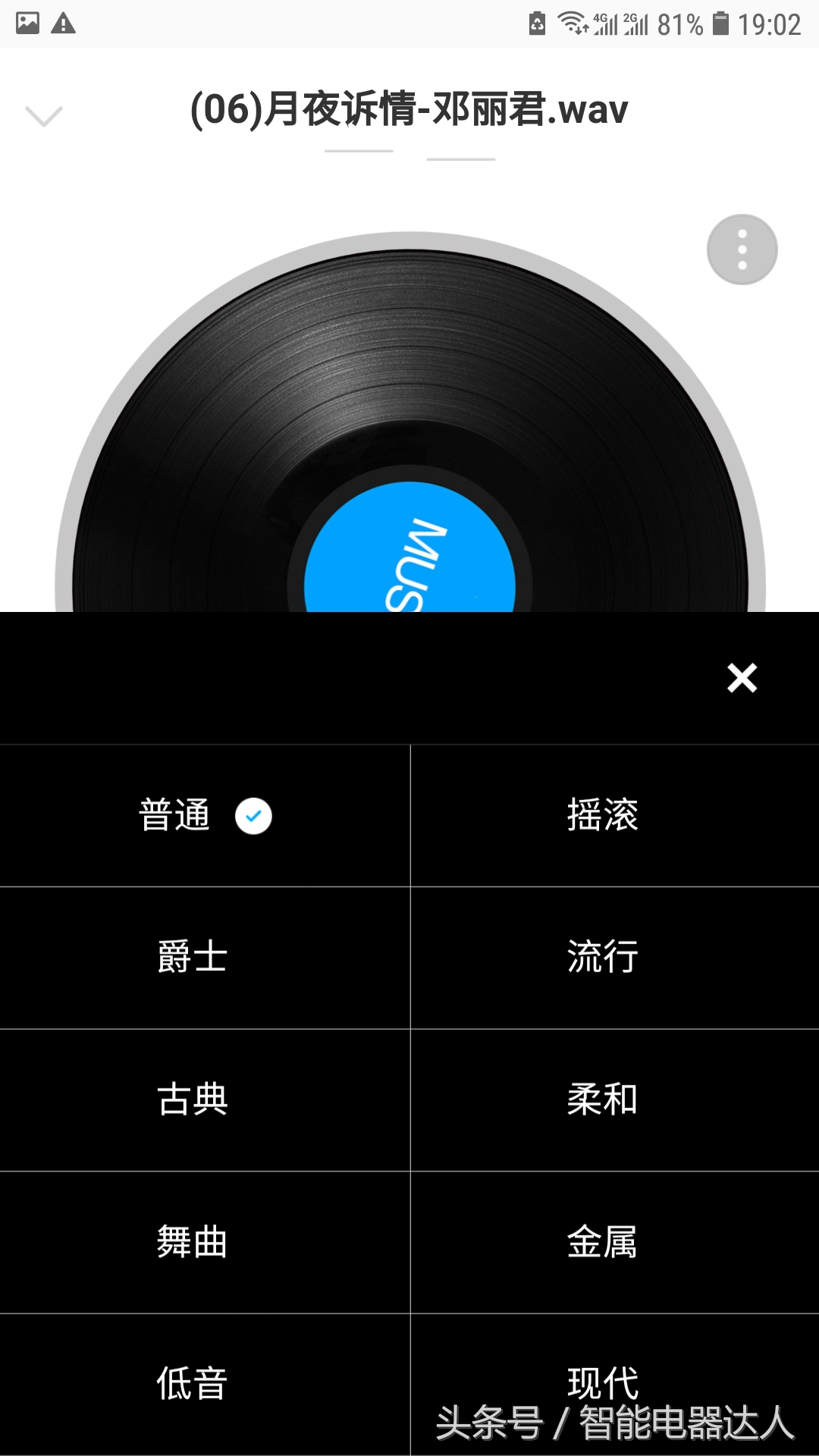Tap the clock showing 19:02

pos(766,23)
